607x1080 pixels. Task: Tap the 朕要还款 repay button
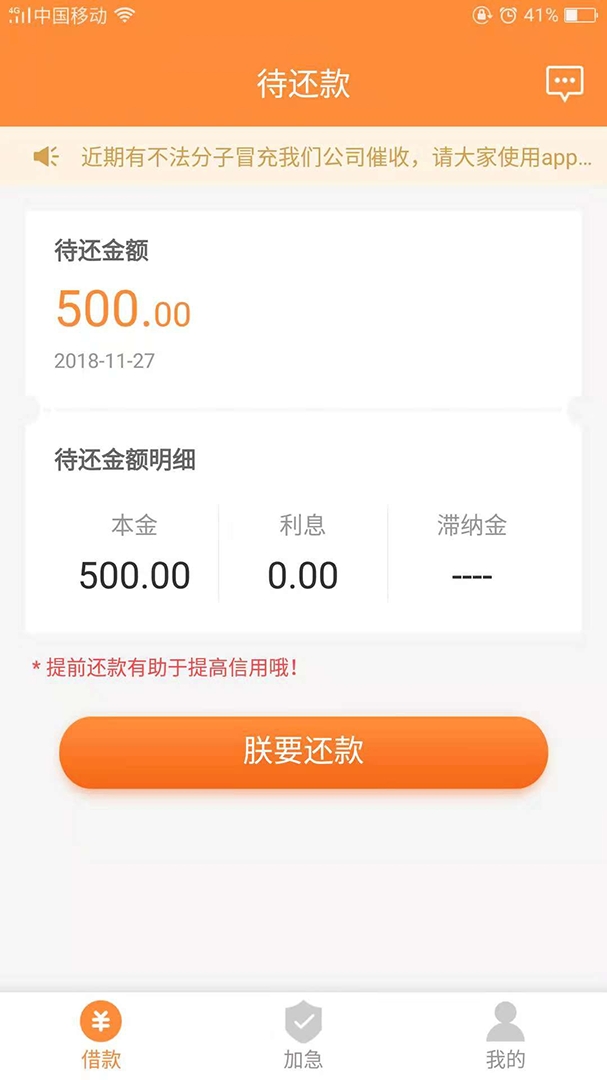pos(303,752)
